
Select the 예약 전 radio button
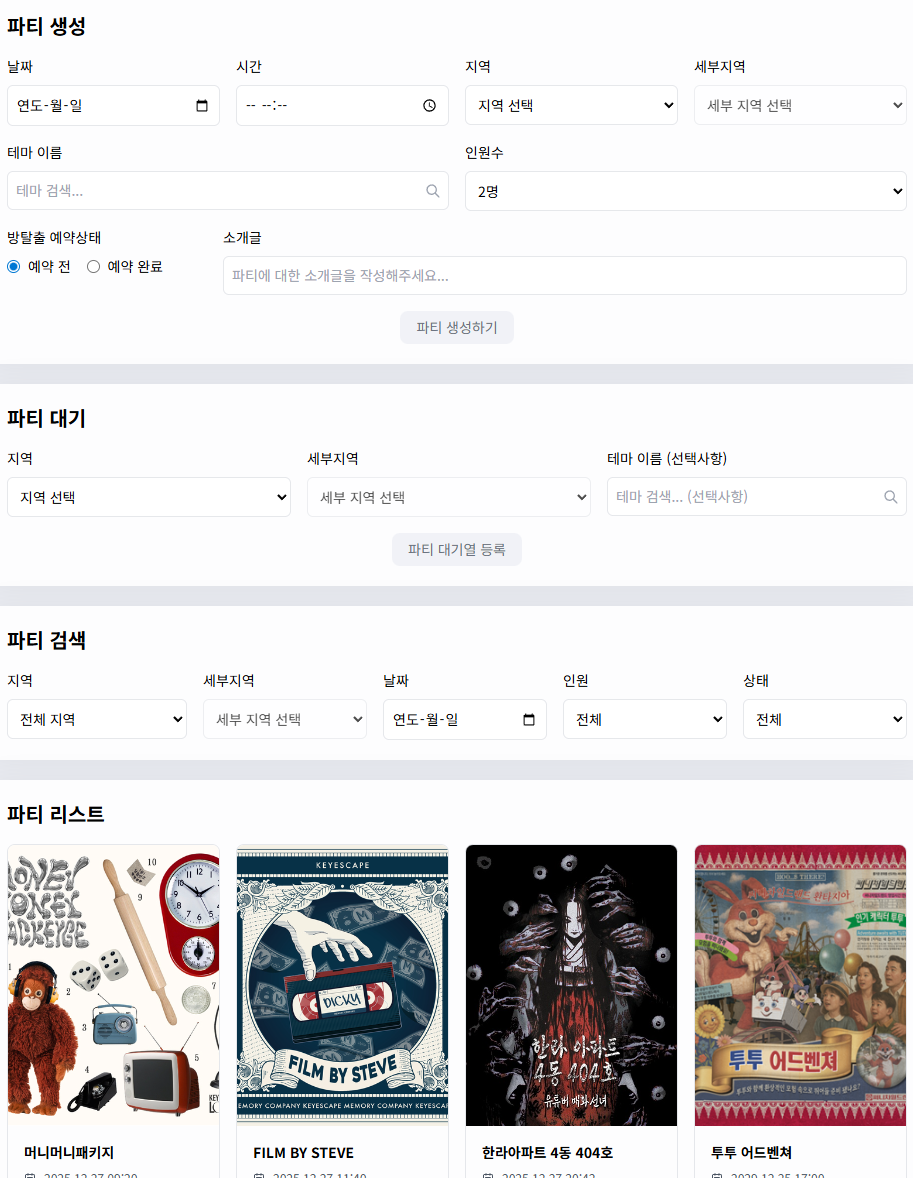click(x=14, y=267)
